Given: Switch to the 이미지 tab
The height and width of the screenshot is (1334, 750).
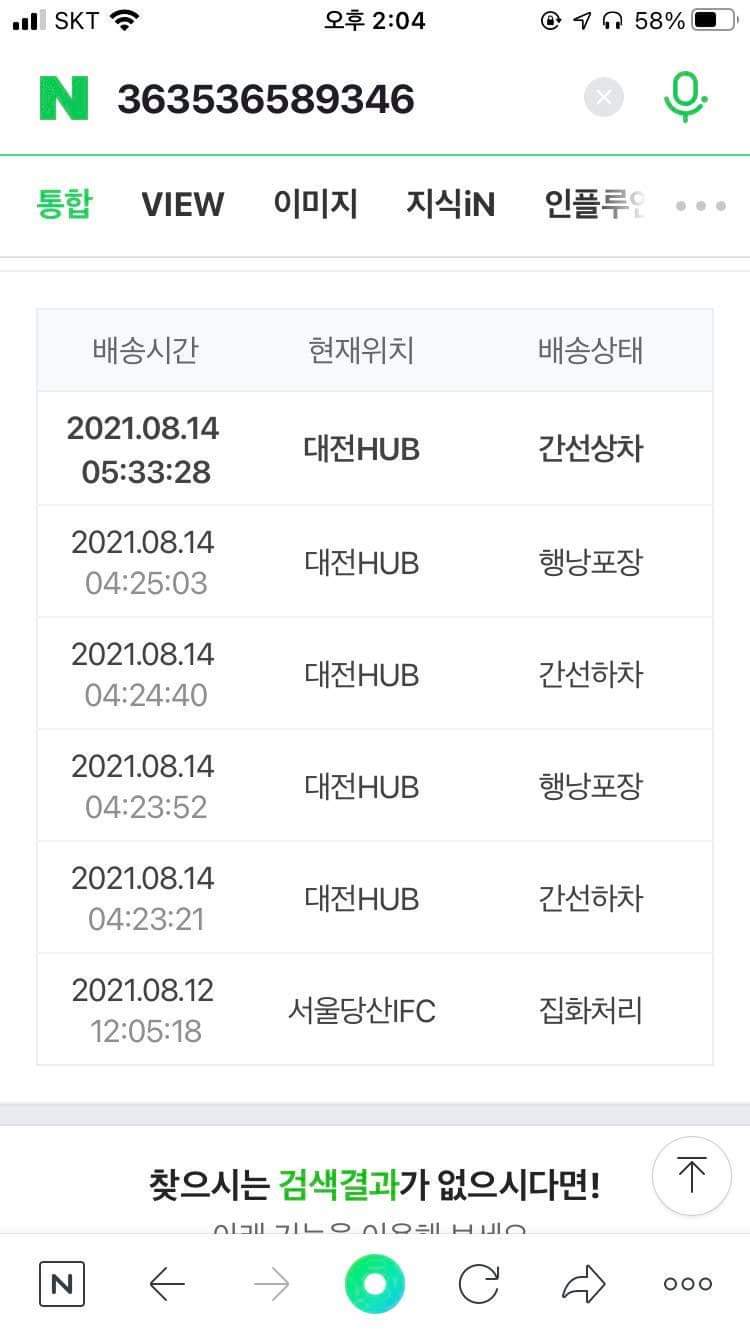Looking at the screenshot, I should pyautogui.click(x=315, y=204).
